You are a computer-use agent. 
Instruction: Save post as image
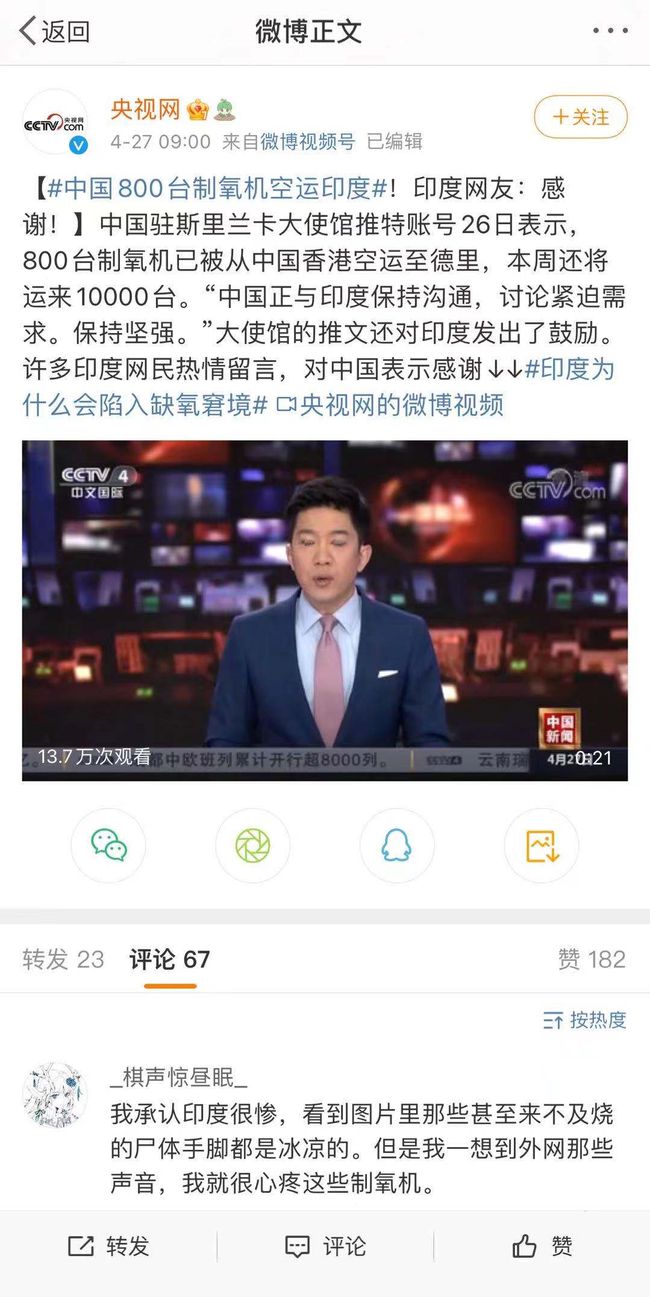click(x=541, y=846)
